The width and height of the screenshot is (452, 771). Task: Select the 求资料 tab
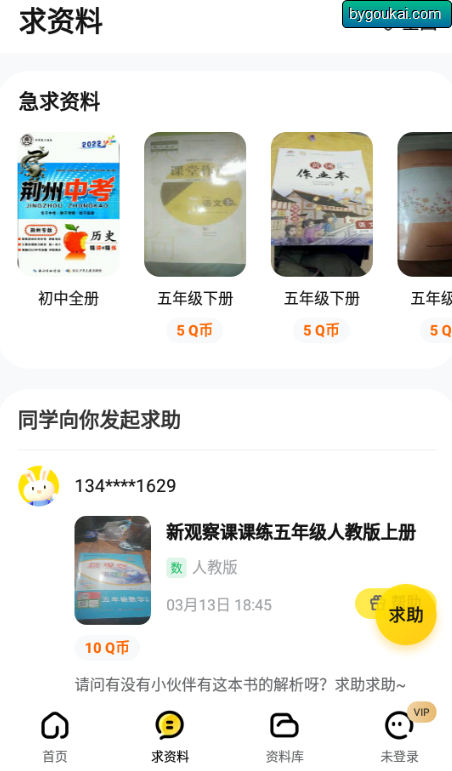(170, 736)
